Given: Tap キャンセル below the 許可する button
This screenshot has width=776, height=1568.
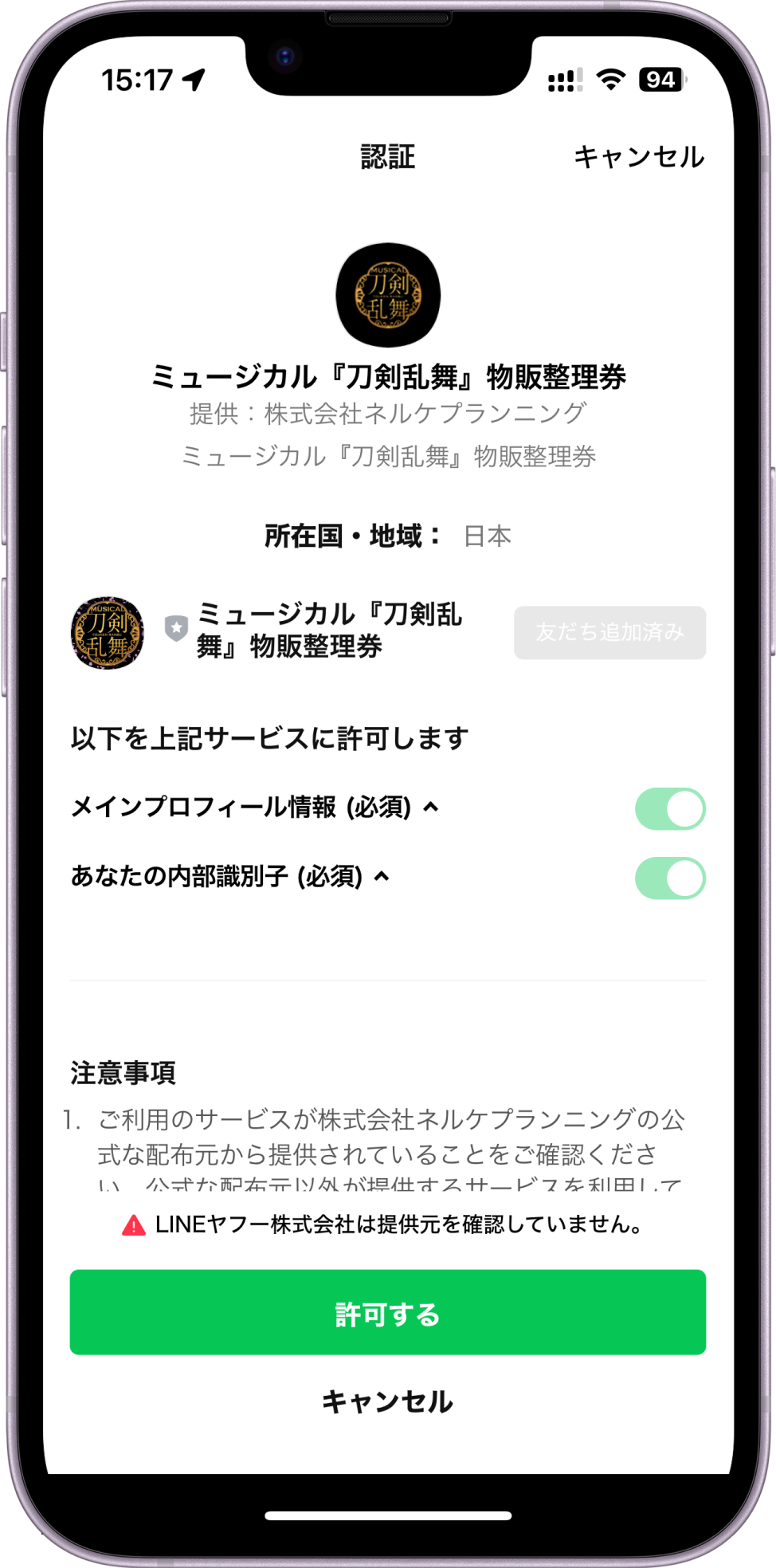Looking at the screenshot, I should 387,1401.
